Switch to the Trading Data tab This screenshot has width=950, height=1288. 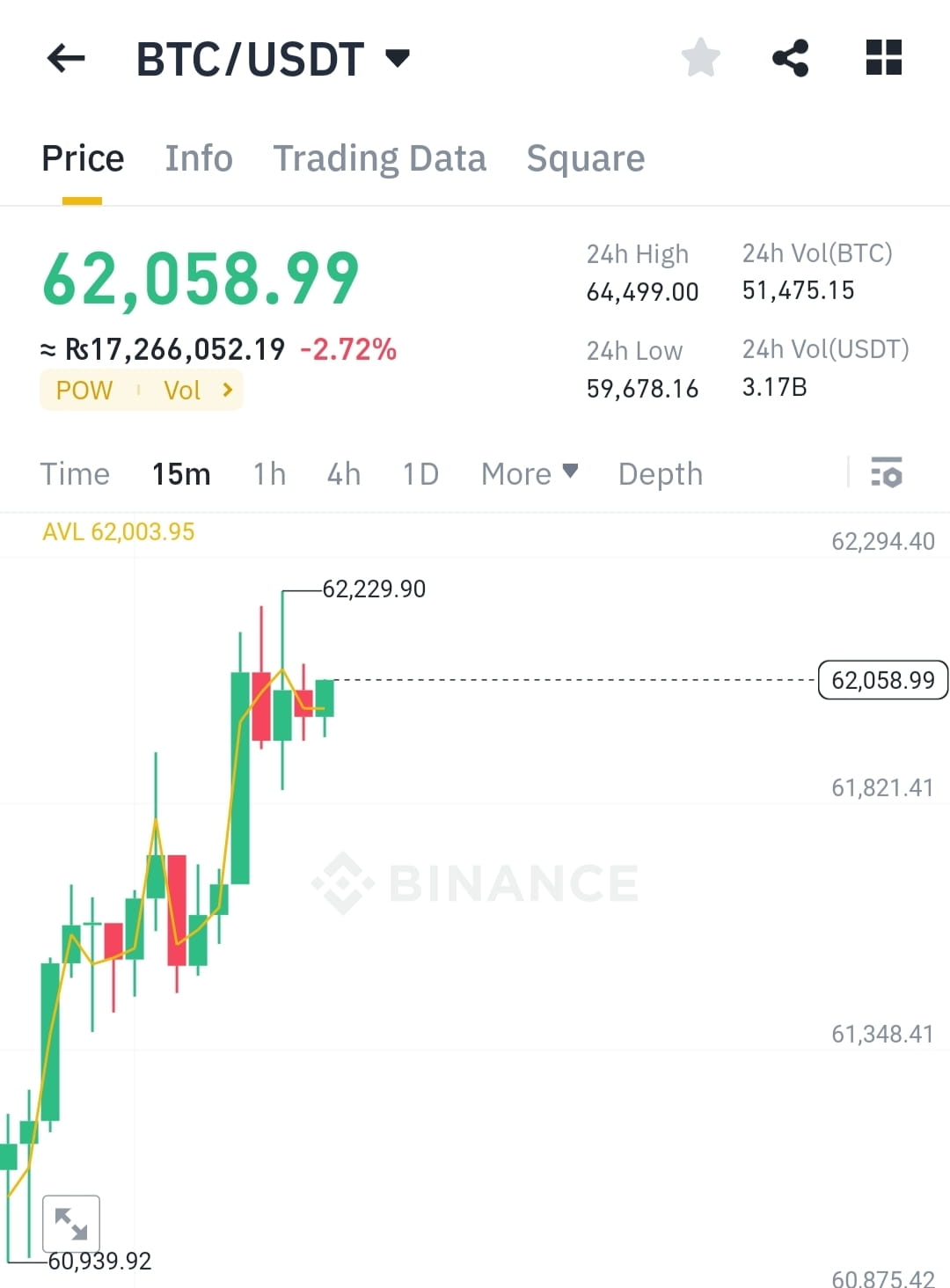click(x=380, y=158)
